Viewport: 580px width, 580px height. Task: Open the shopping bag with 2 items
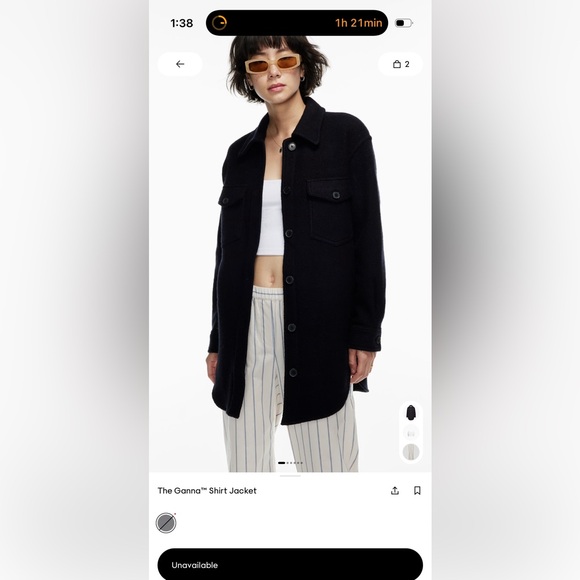click(400, 64)
